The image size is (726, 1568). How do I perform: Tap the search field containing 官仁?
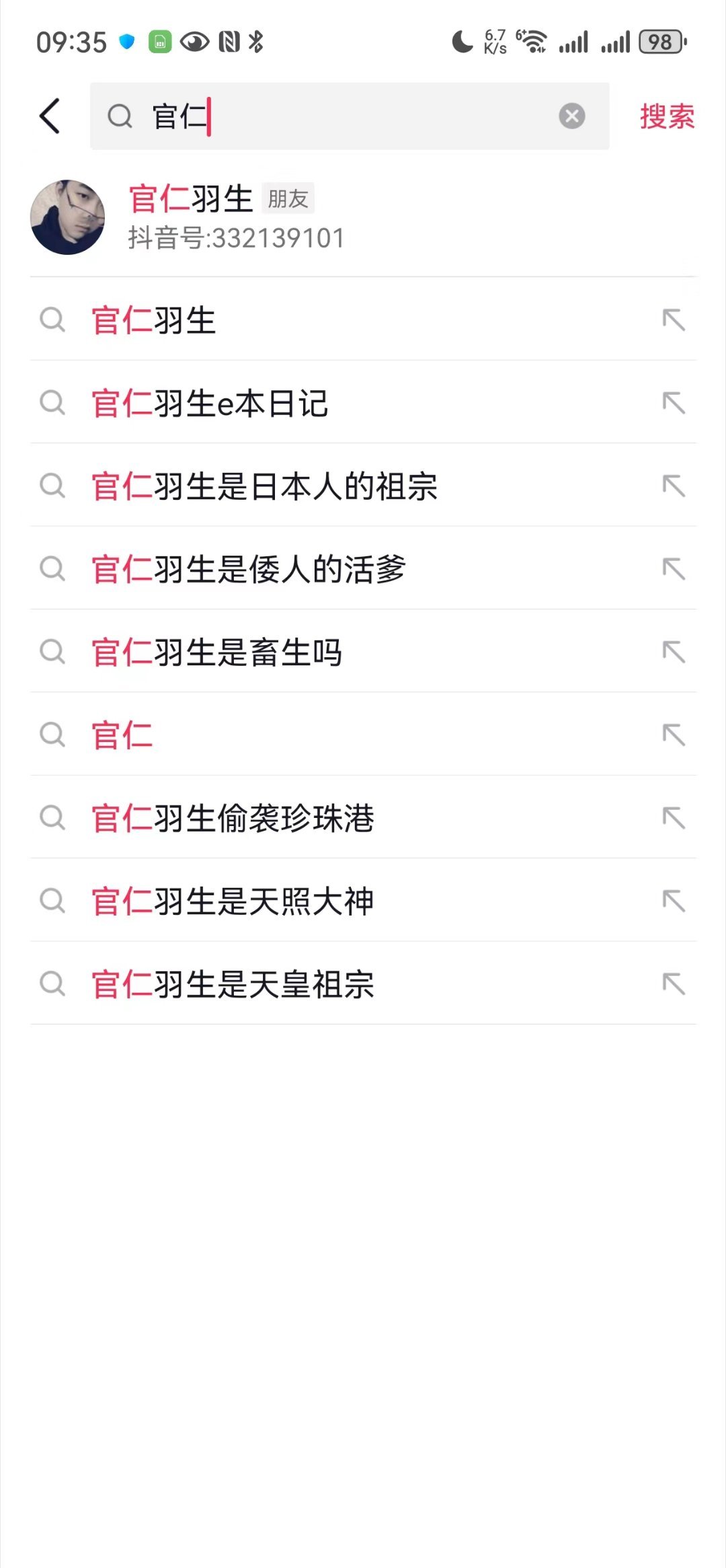(350, 116)
